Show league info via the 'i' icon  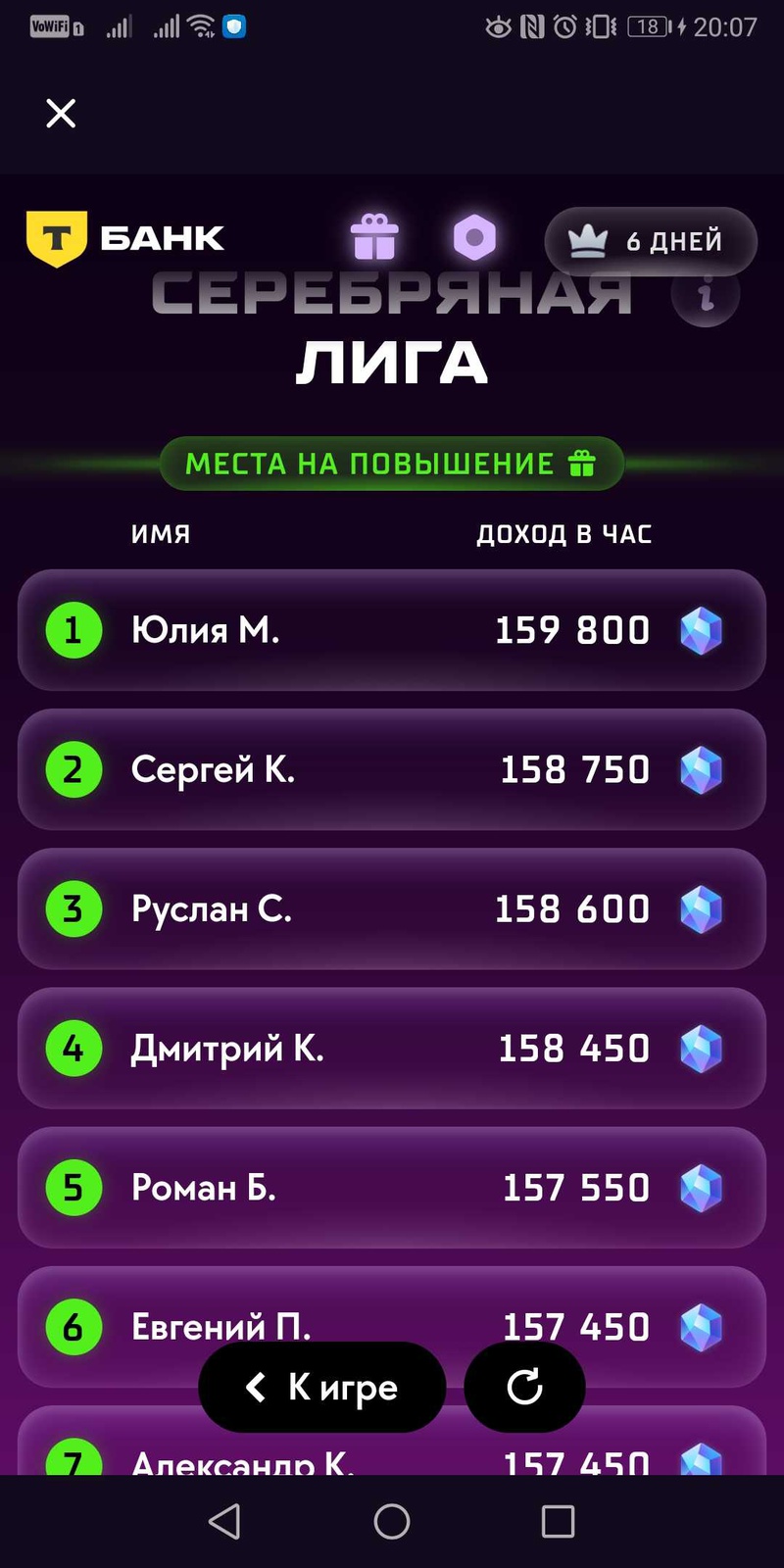(x=706, y=294)
